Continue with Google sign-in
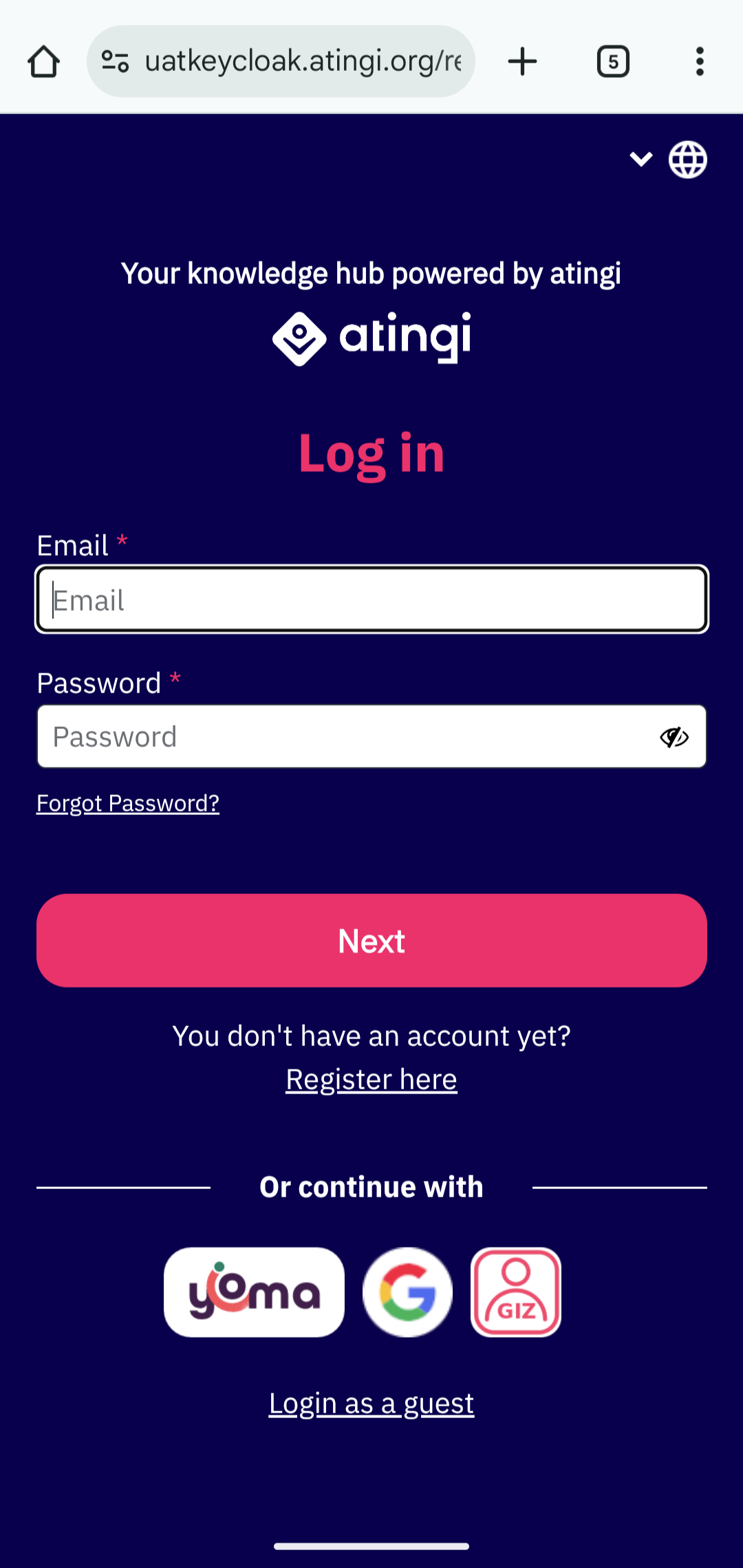This screenshot has width=743, height=1568. pyautogui.click(x=407, y=1292)
